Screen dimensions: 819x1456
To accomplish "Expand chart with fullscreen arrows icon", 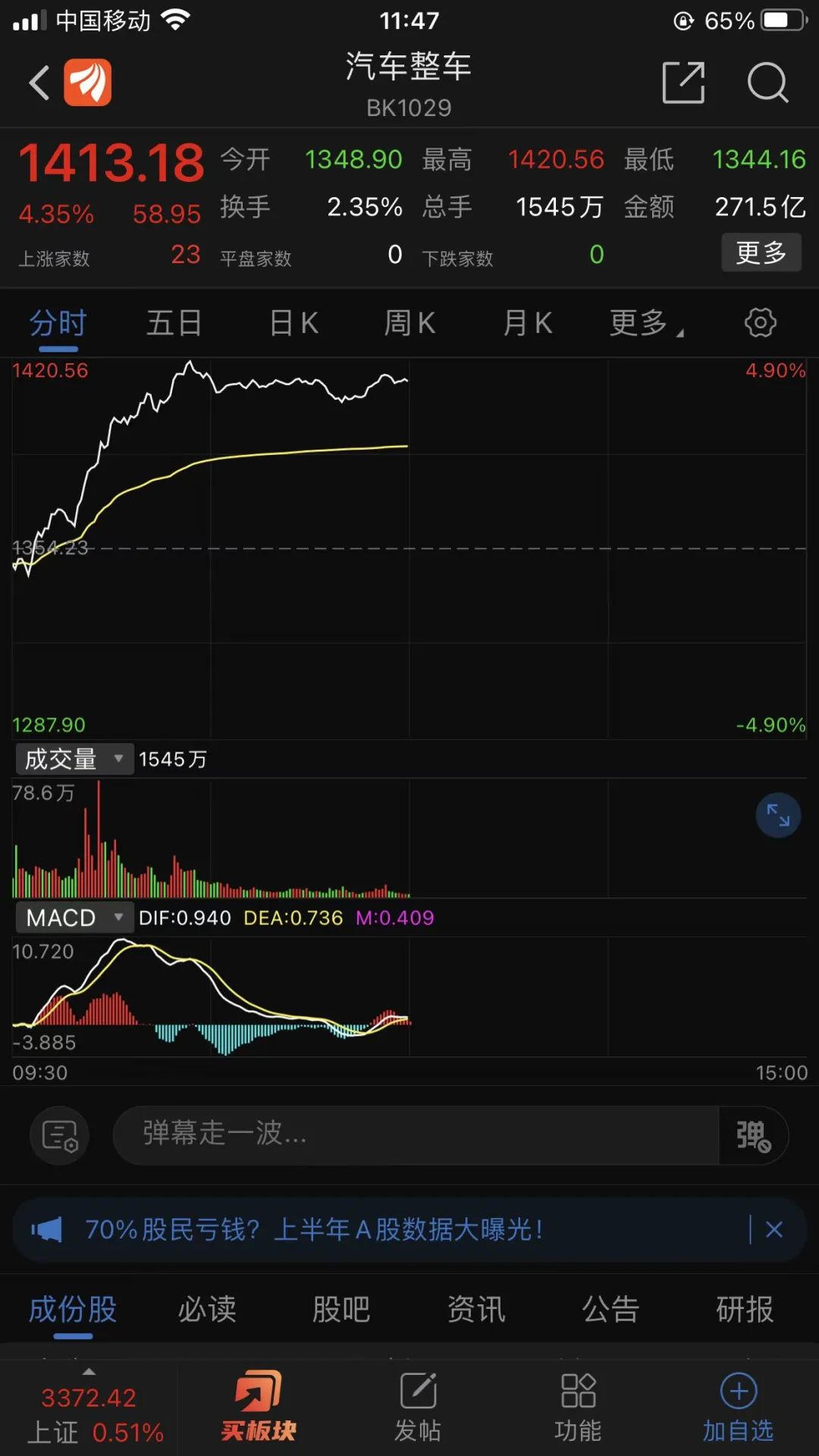I will click(x=778, y=814).
